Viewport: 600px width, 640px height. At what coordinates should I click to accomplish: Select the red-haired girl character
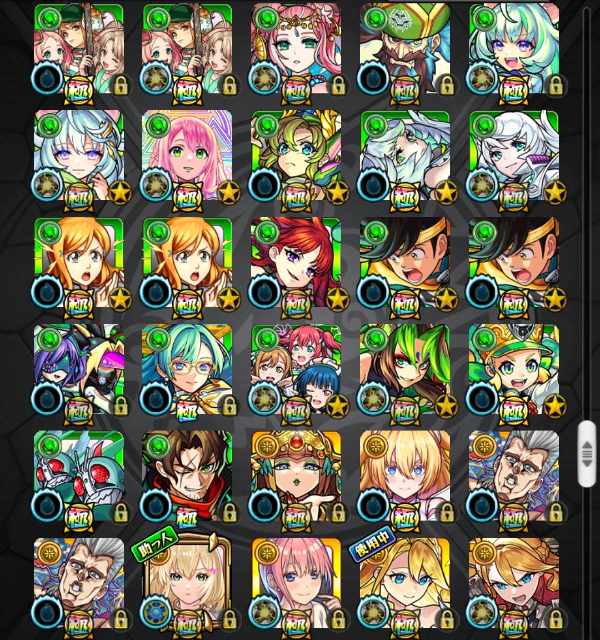click(x=295, y=262)
